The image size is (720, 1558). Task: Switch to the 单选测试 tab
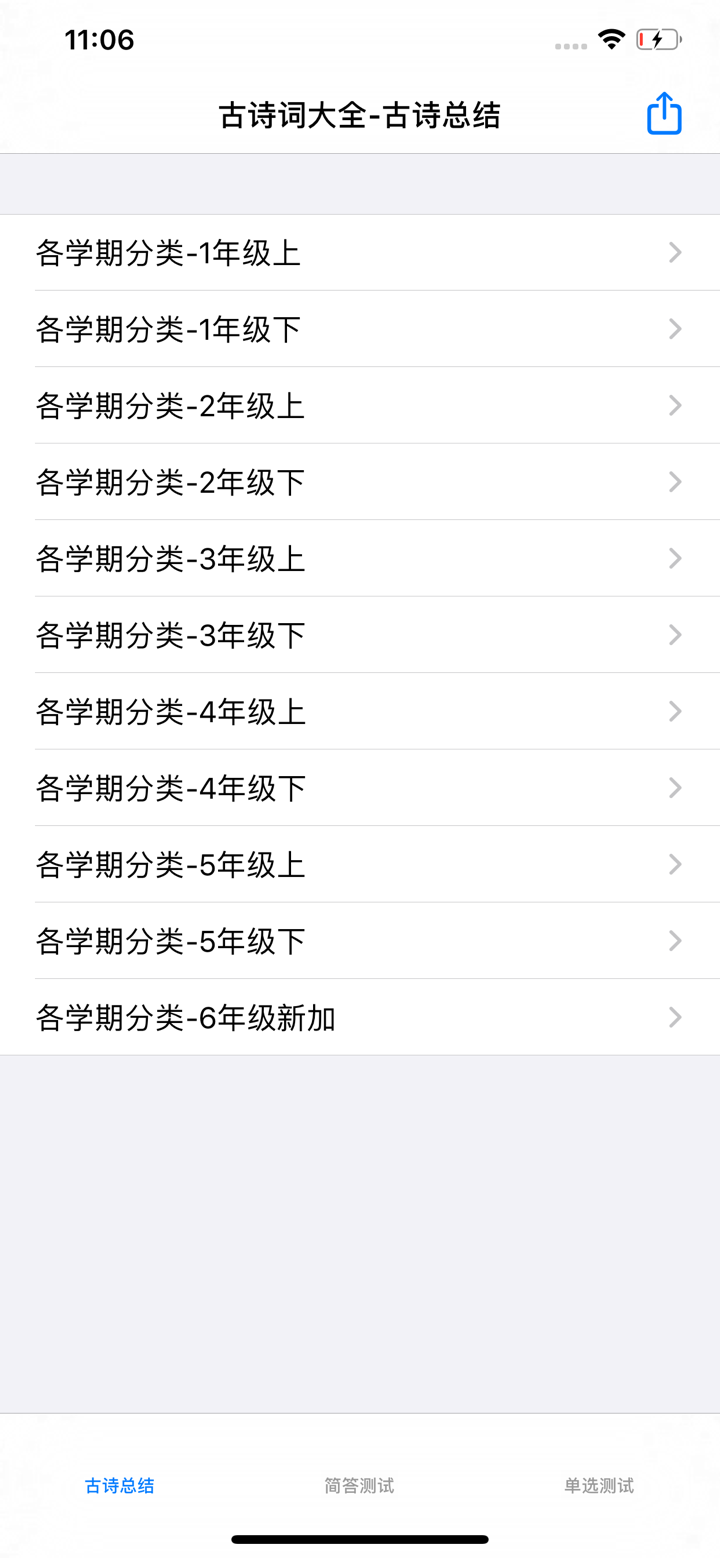tap(597, 1486)
